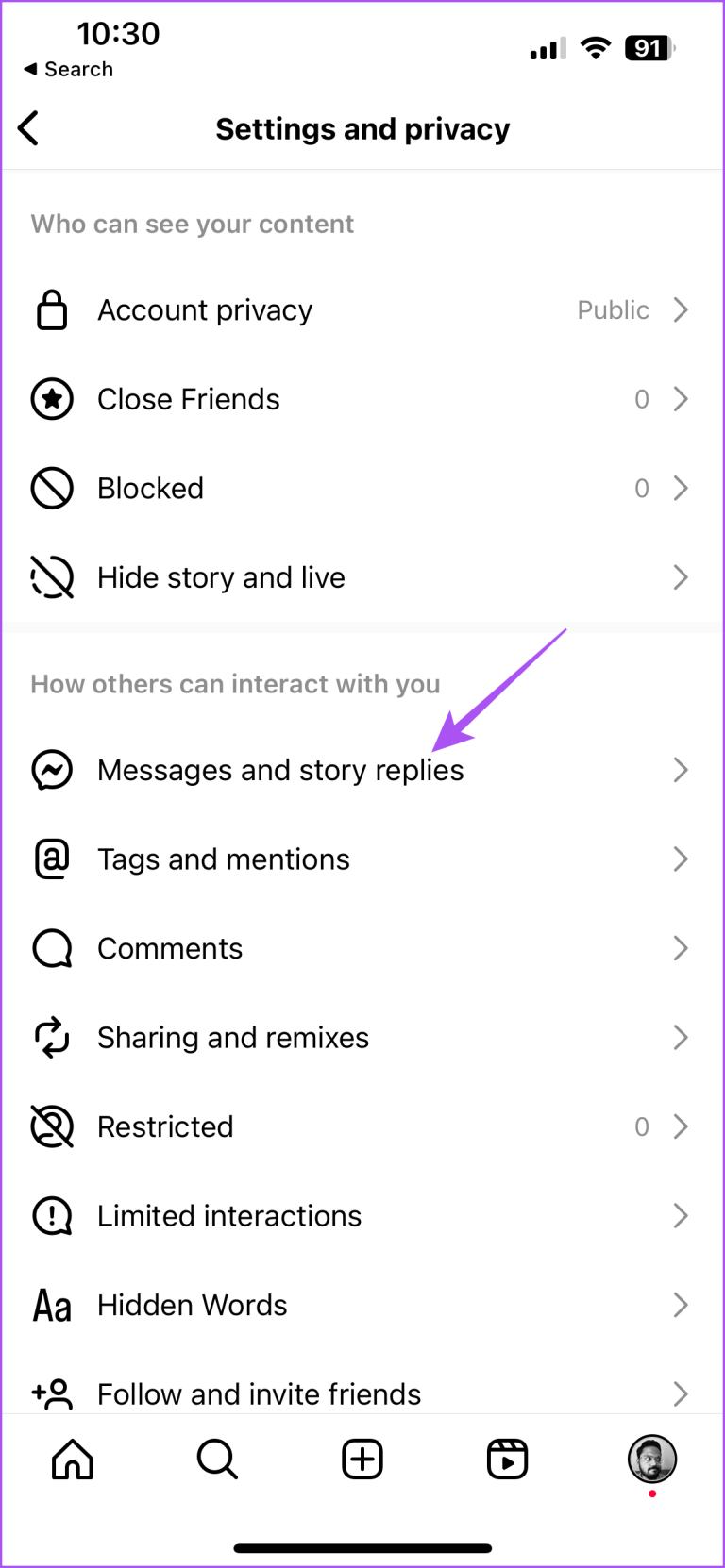Click the Close Friends star icon

[x=52, y=399]
